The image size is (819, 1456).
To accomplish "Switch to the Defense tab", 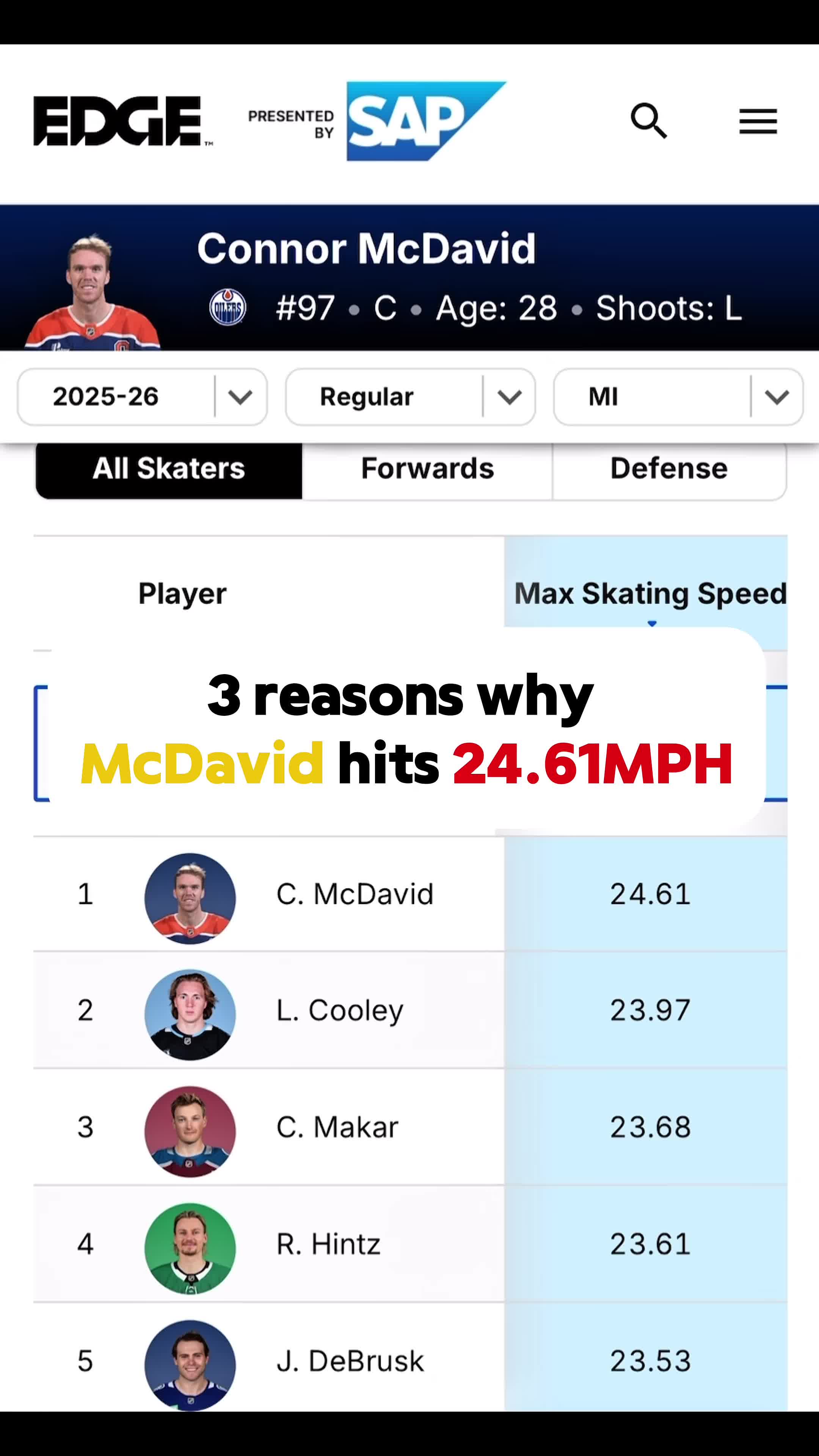I will click(668, 469).
